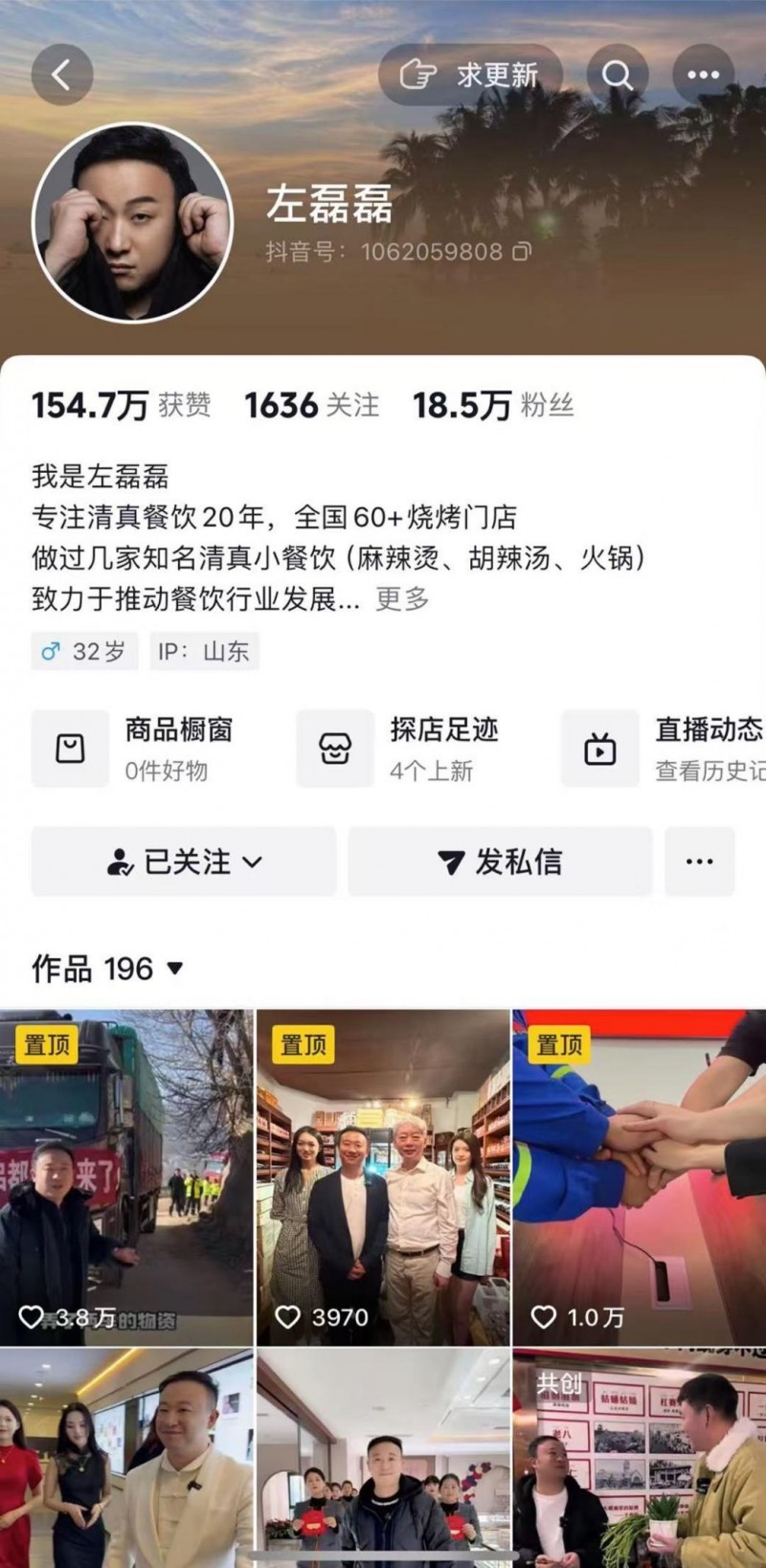Viewport: 766px width, 1568px height.
Task: Tap the back arrow to leave profile
Action: pos(63,74)
